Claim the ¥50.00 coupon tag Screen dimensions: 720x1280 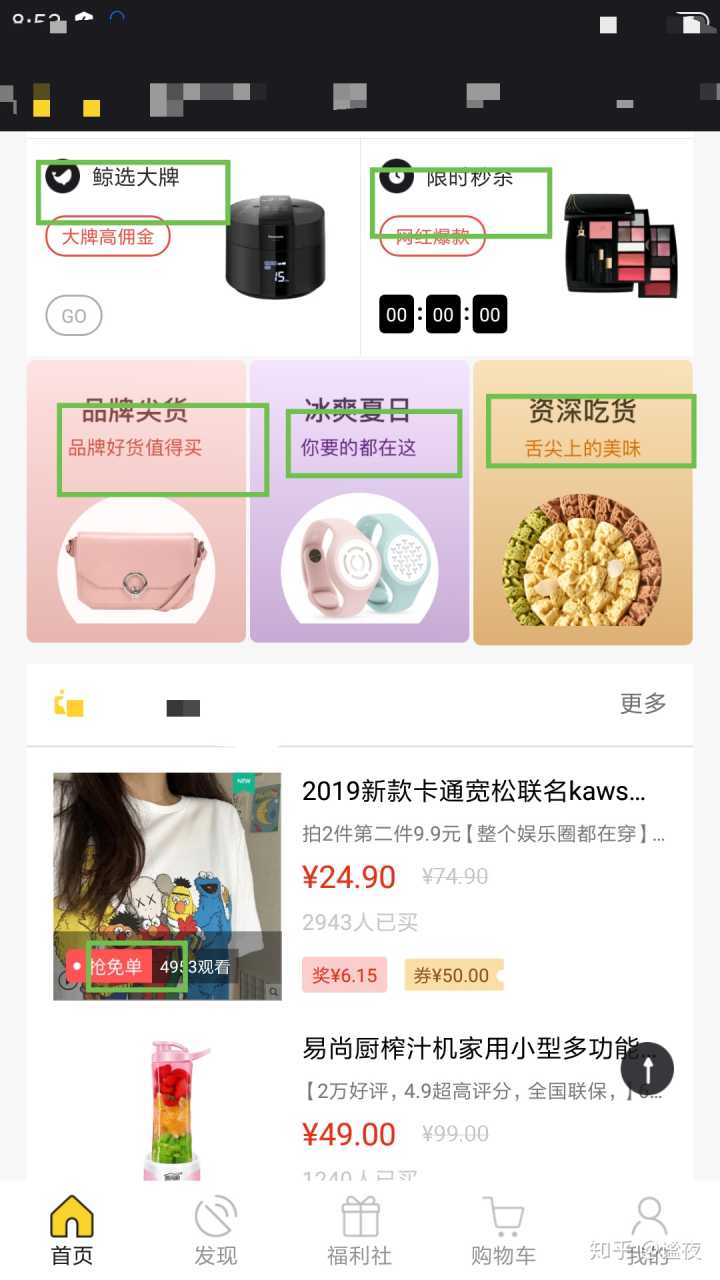[452, 975]
